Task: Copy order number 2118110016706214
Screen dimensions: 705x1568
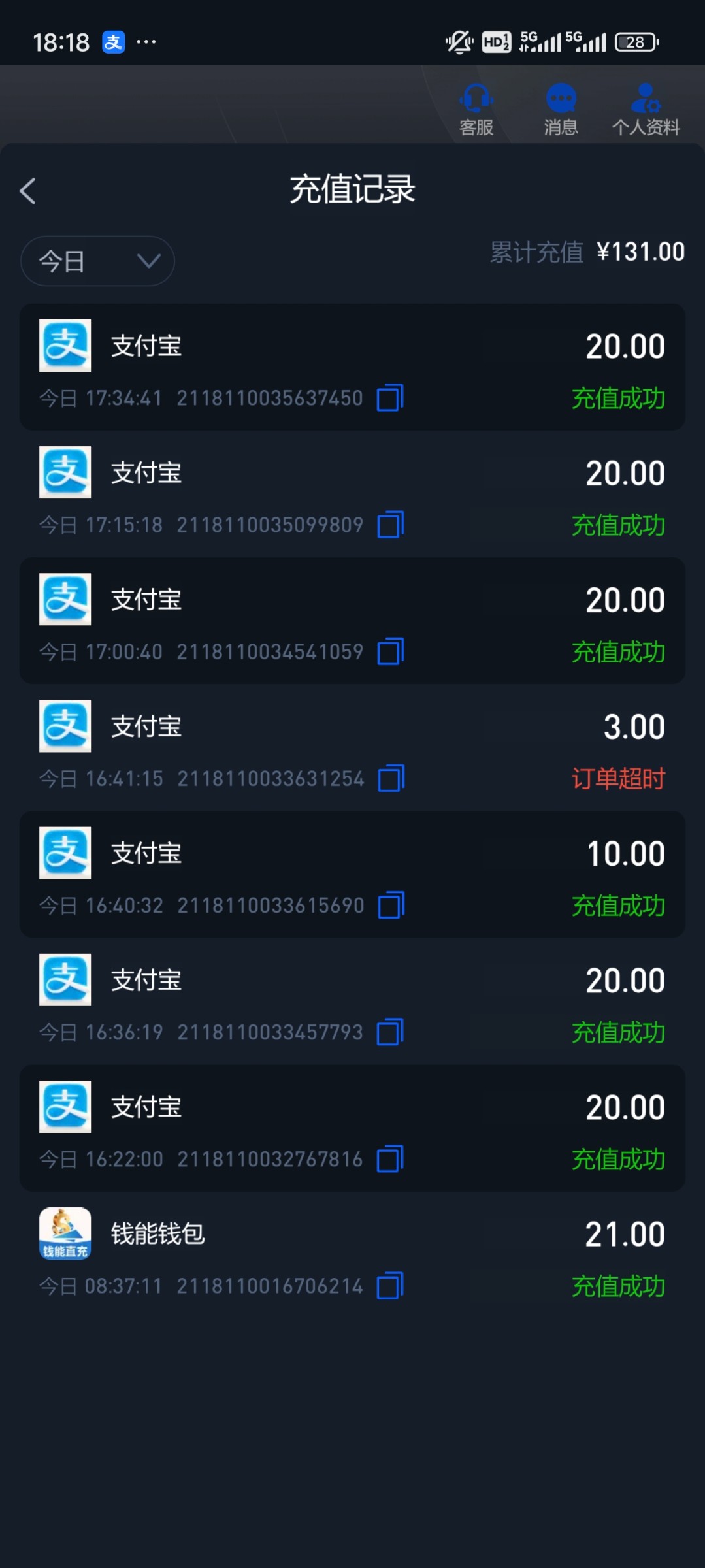Action: click(x=390, y=1285)
